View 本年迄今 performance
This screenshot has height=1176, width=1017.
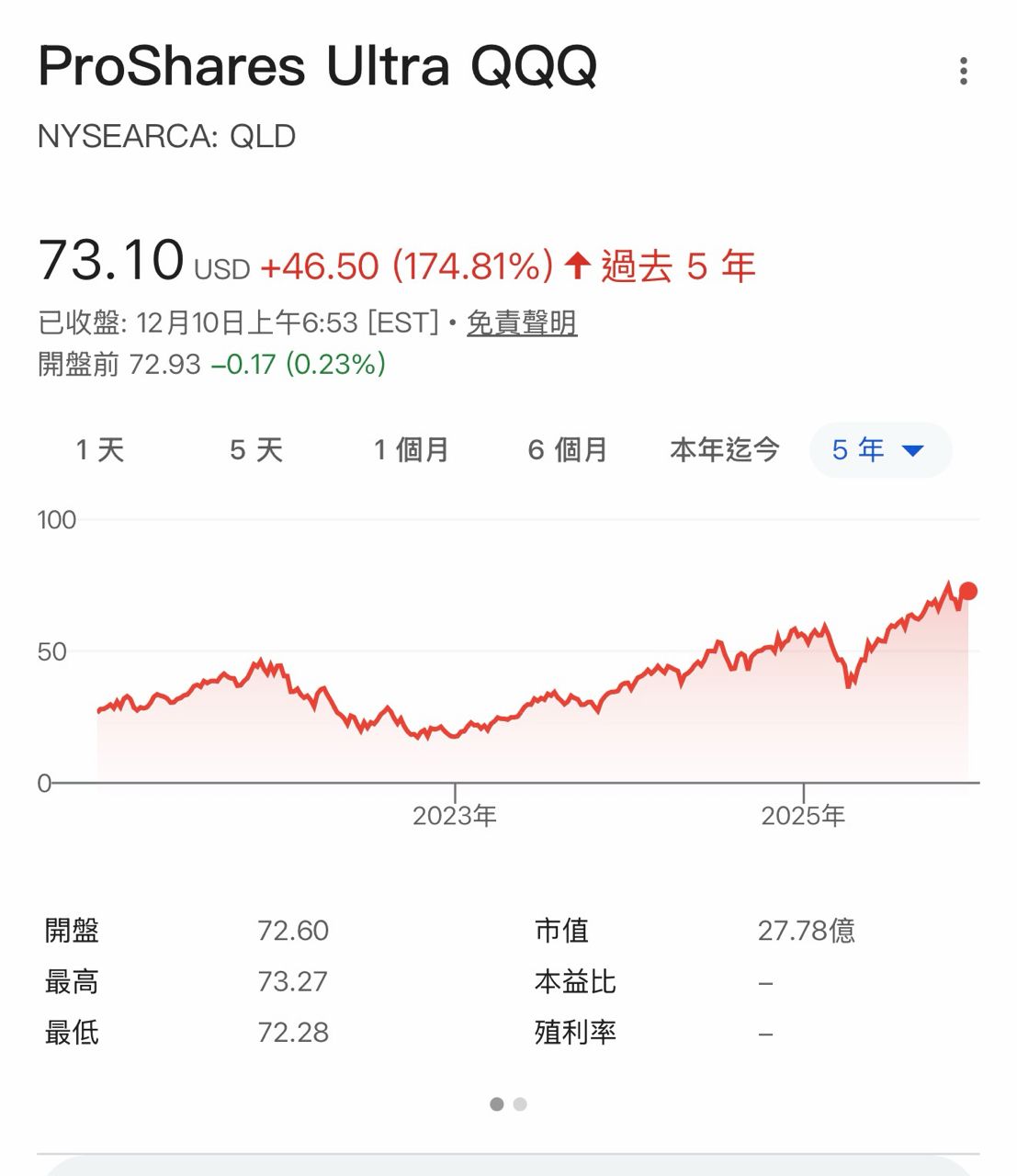click(724, 450)
